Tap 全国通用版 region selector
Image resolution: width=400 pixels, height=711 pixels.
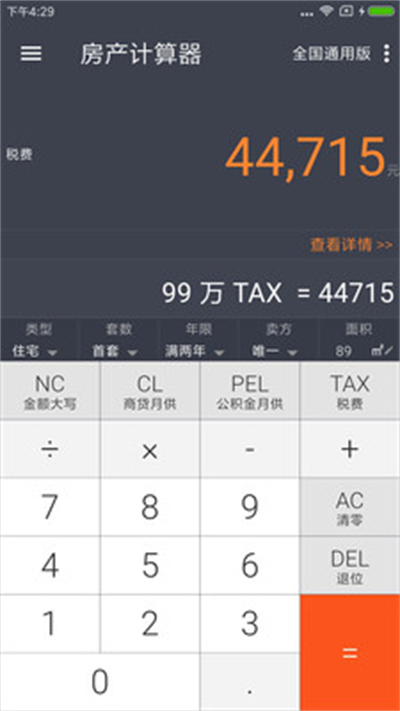[x=332, y=54]
